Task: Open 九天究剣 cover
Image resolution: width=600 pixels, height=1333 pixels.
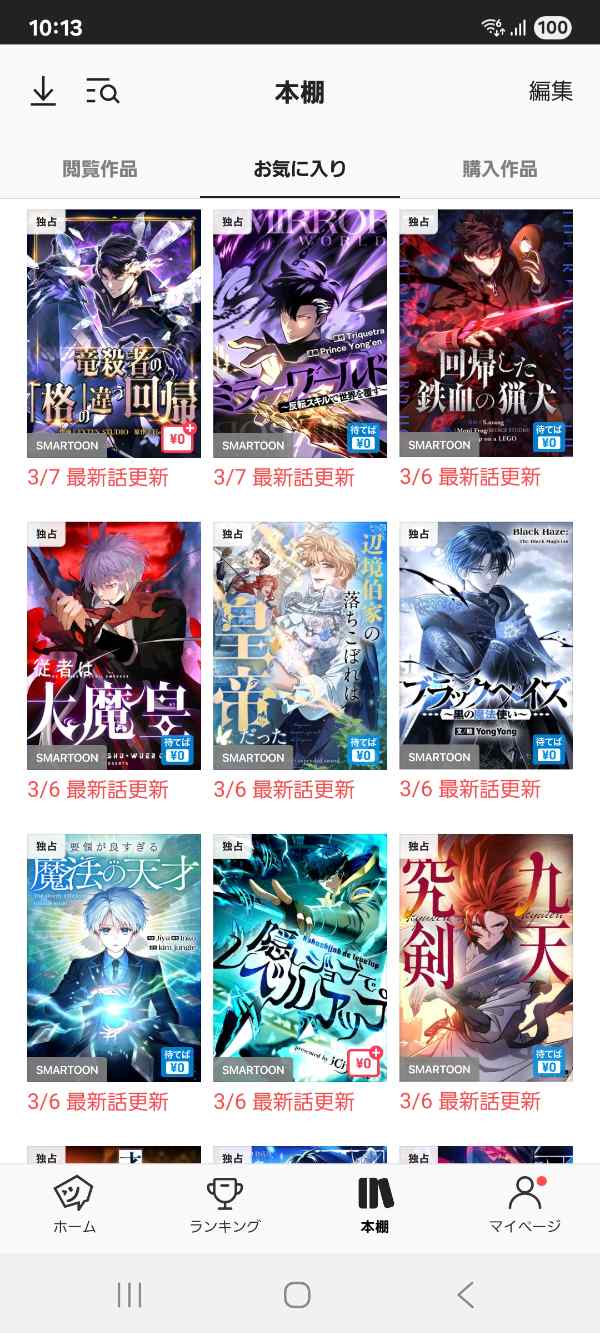Action: click(x=486, y=957)
